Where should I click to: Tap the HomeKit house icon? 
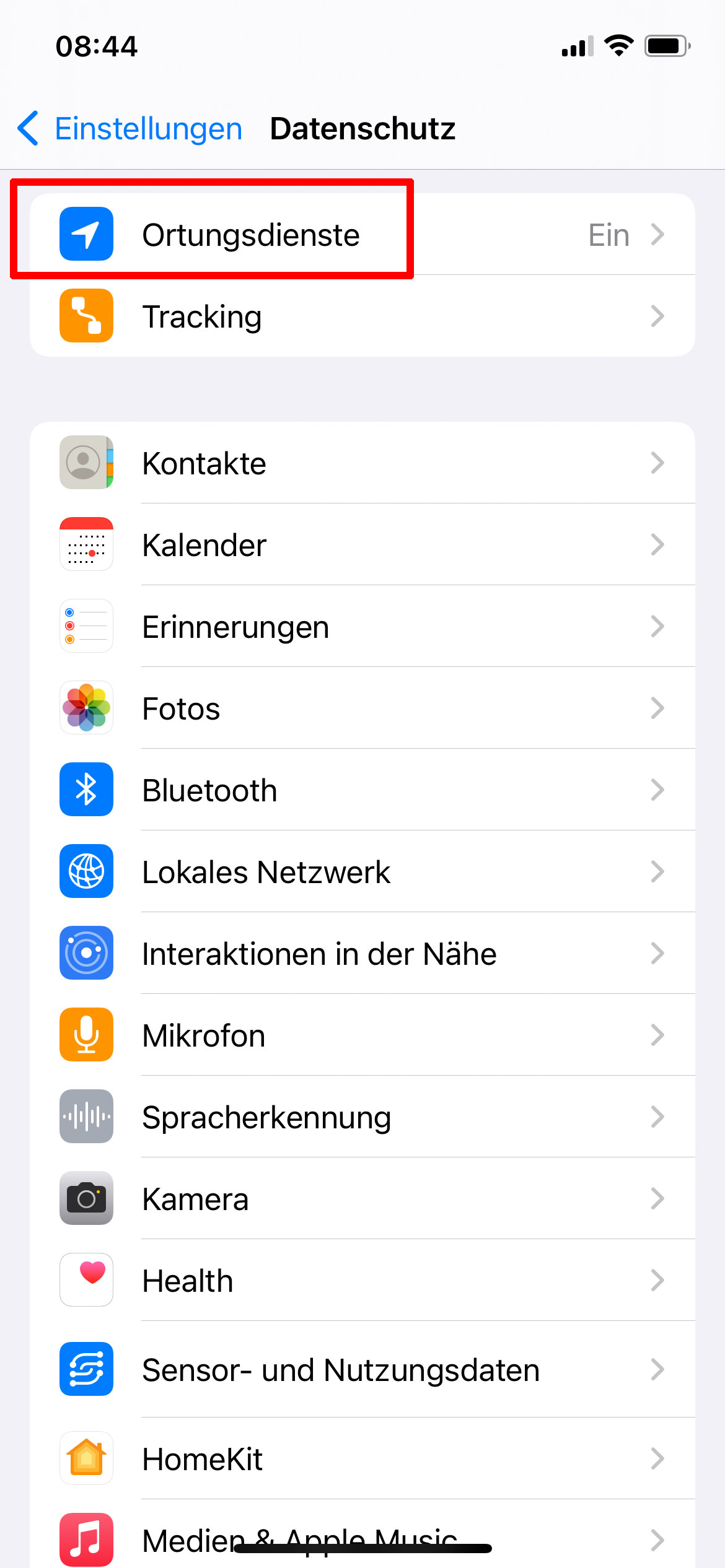click(x=86, y=1458)
